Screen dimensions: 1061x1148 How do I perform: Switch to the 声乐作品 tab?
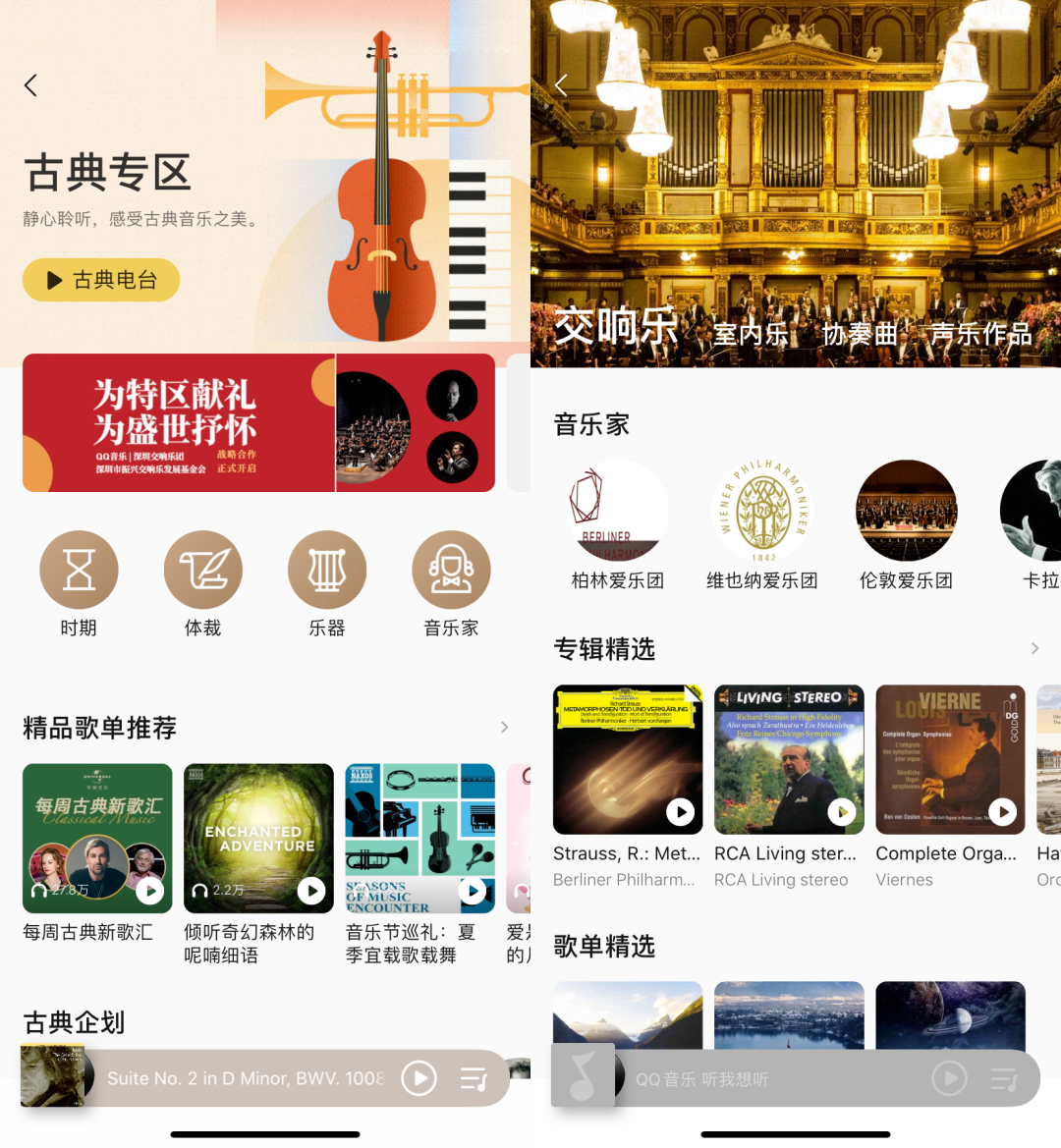tap(980, 334)
